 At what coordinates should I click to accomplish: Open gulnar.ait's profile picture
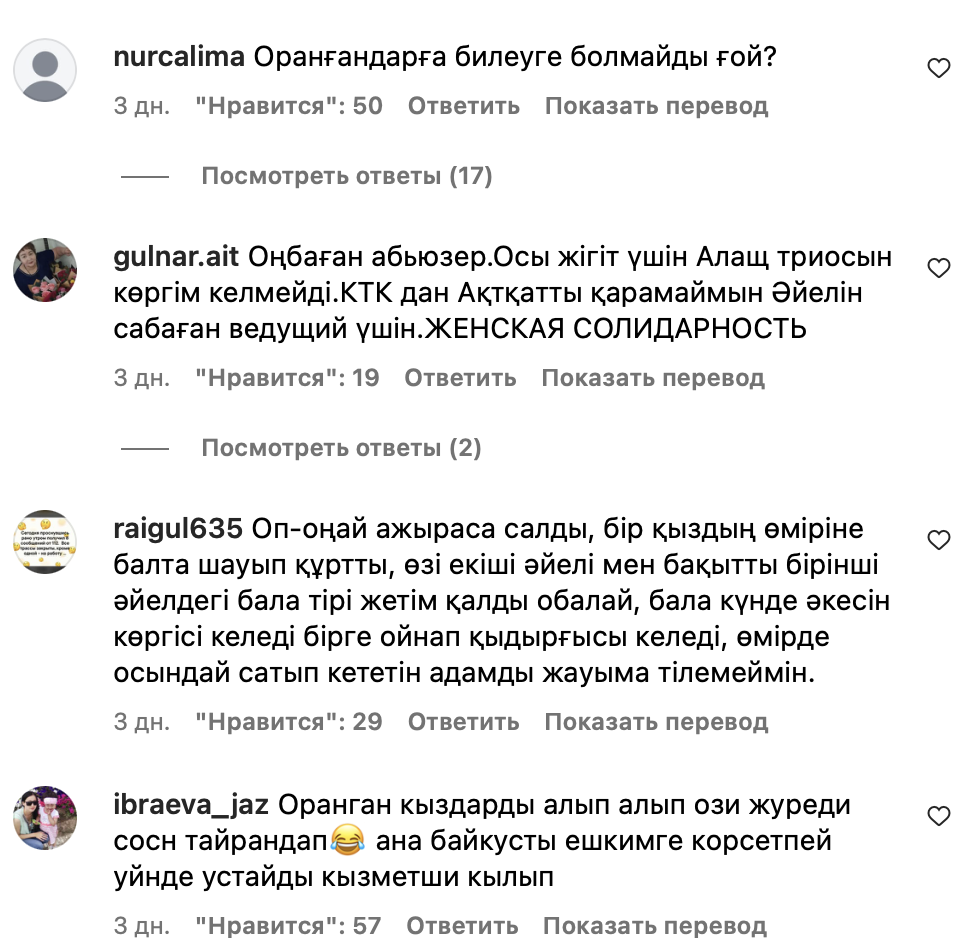(45, 270)
